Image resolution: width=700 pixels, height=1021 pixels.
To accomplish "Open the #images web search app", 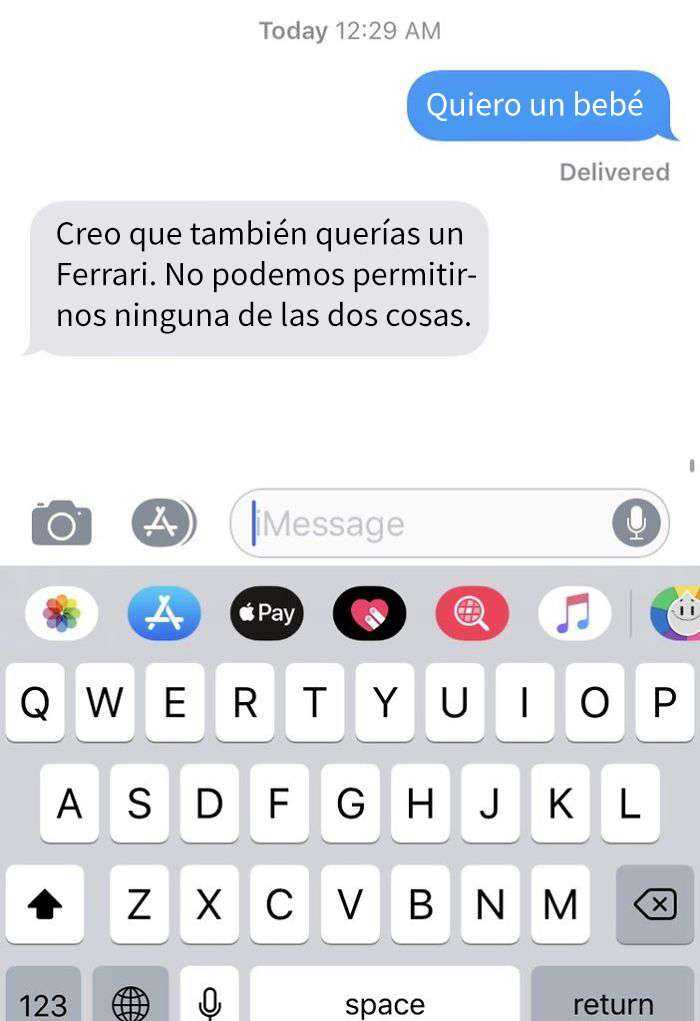I will click(x=472, y=613).
